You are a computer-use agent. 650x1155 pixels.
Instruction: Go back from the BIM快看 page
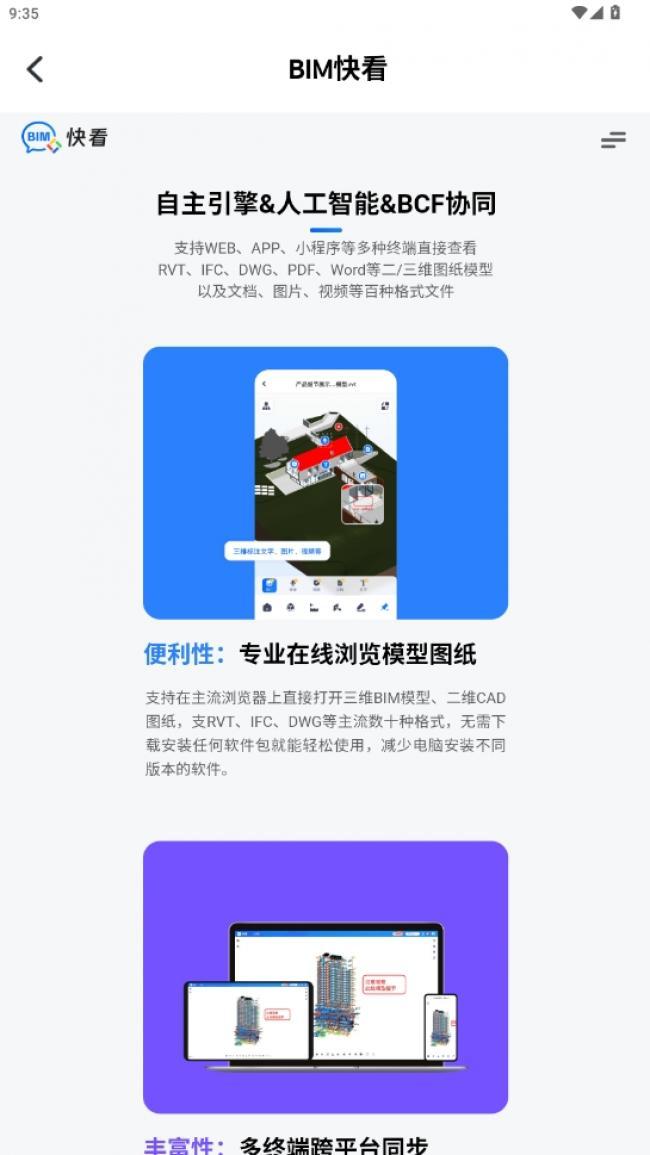pos(35,69)
